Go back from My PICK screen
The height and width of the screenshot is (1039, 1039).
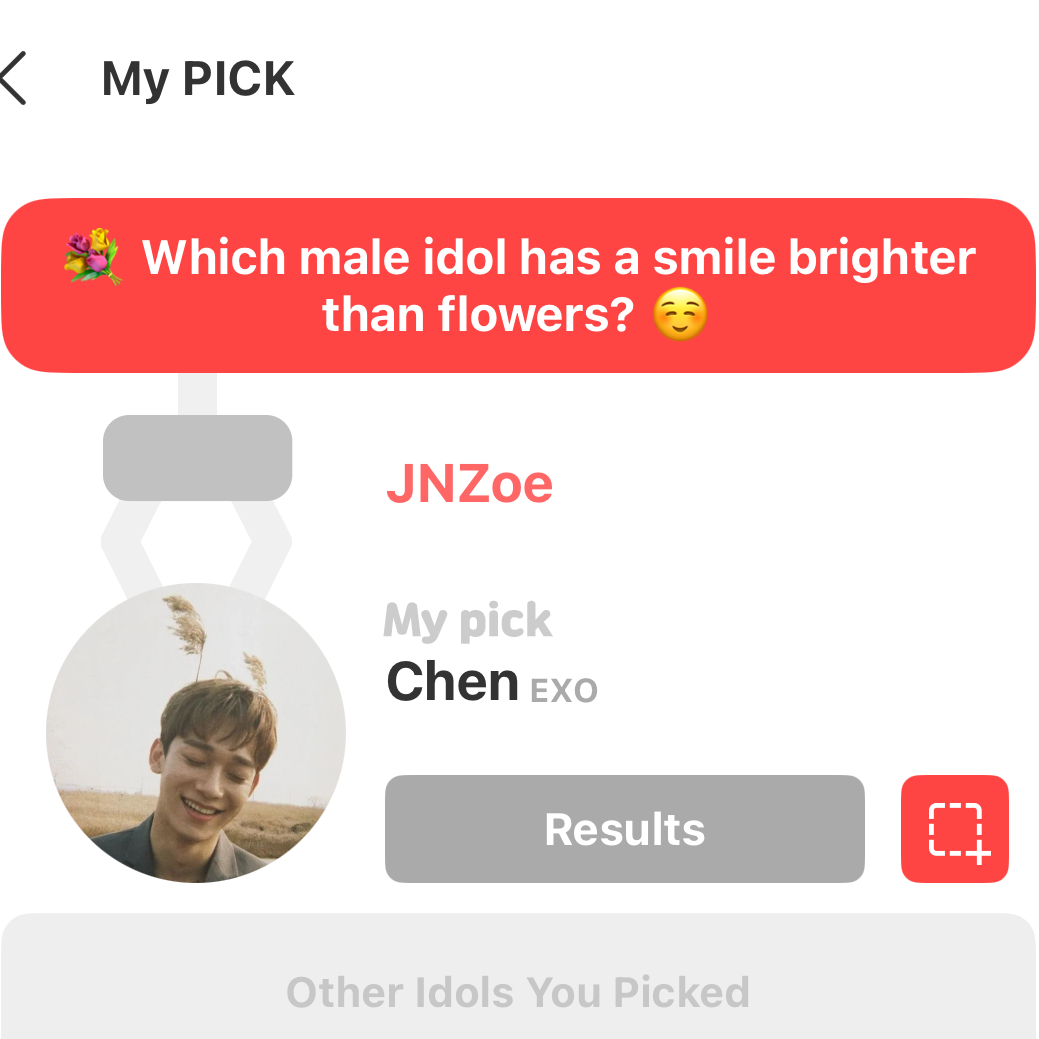[14, 79]
